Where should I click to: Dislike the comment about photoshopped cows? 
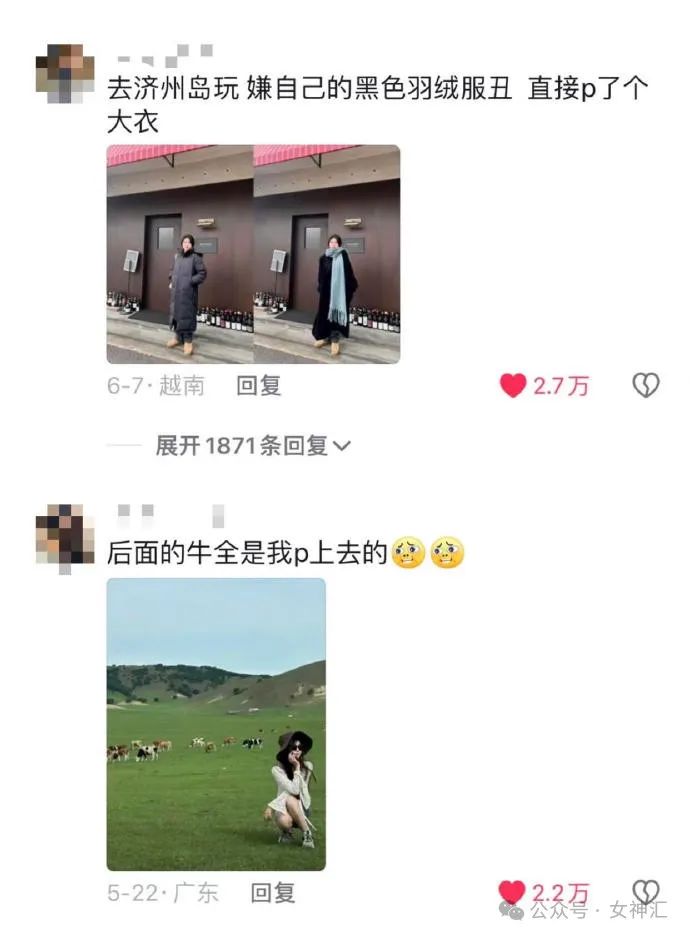coord(646,892)
